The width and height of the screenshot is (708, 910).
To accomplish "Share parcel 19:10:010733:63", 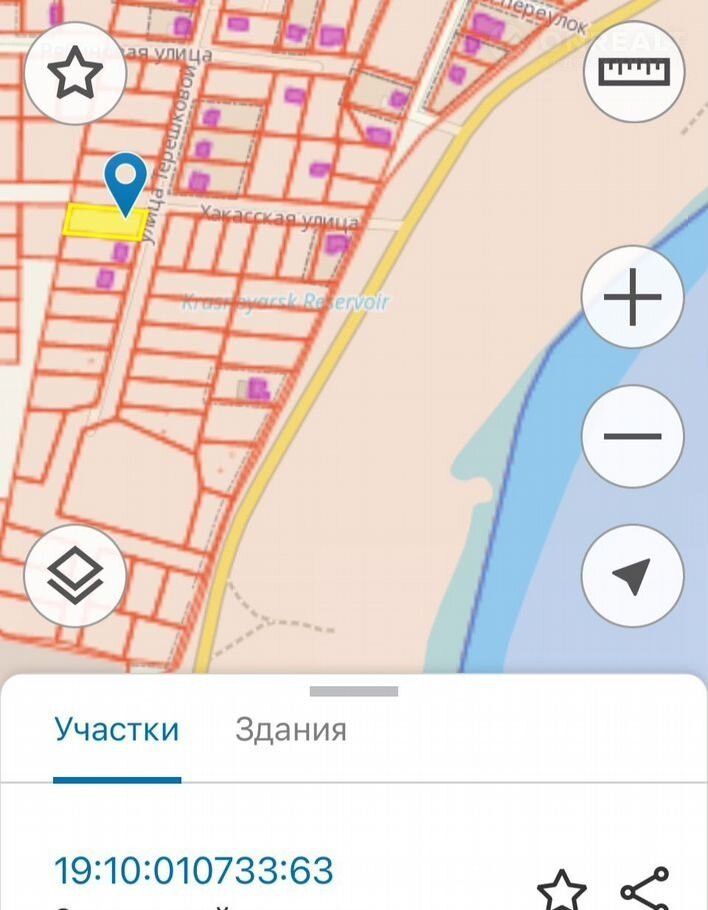I will coord(643,889).
